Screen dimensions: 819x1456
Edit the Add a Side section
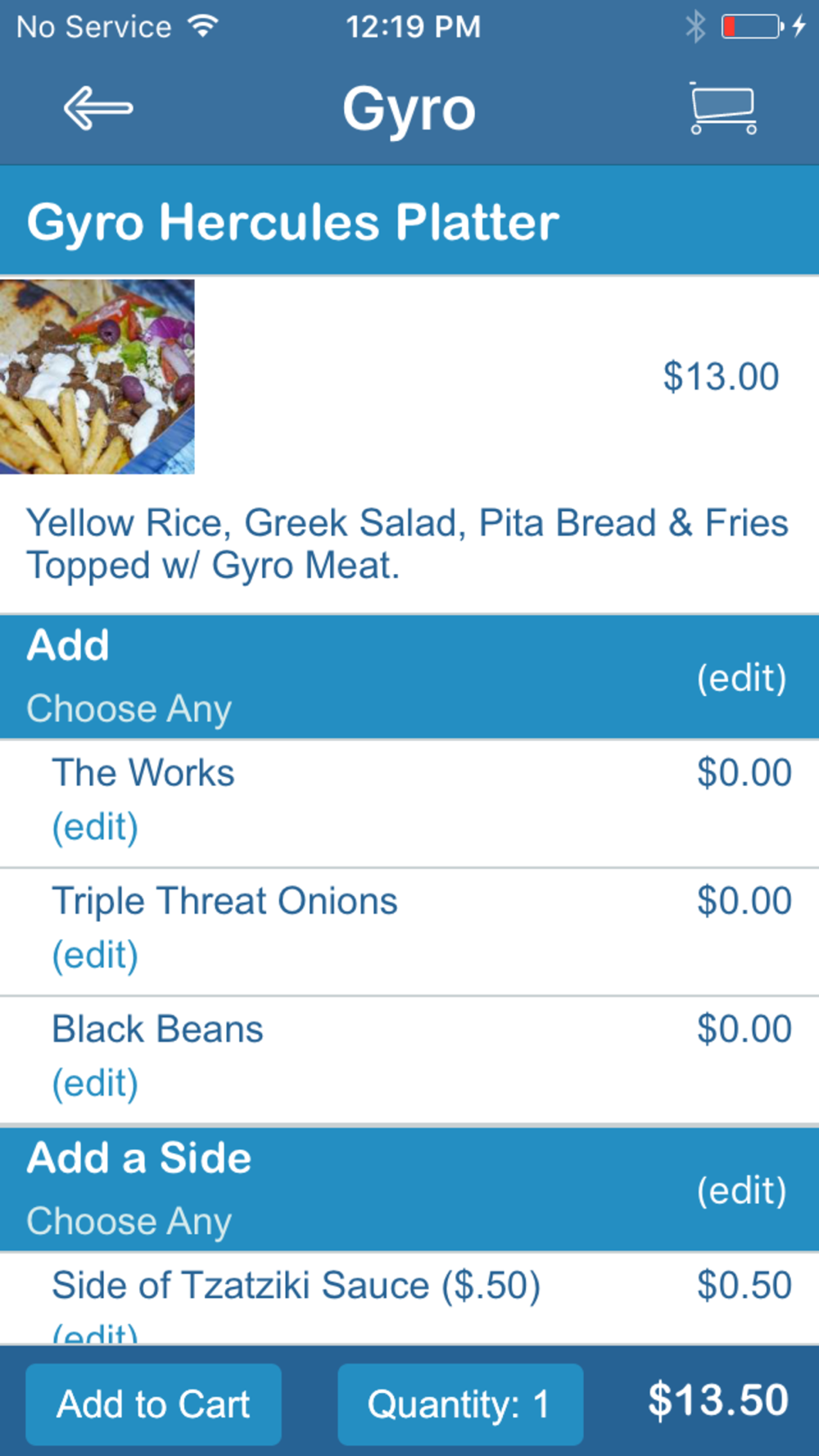pyautogui.click(x=741, y=1191)
